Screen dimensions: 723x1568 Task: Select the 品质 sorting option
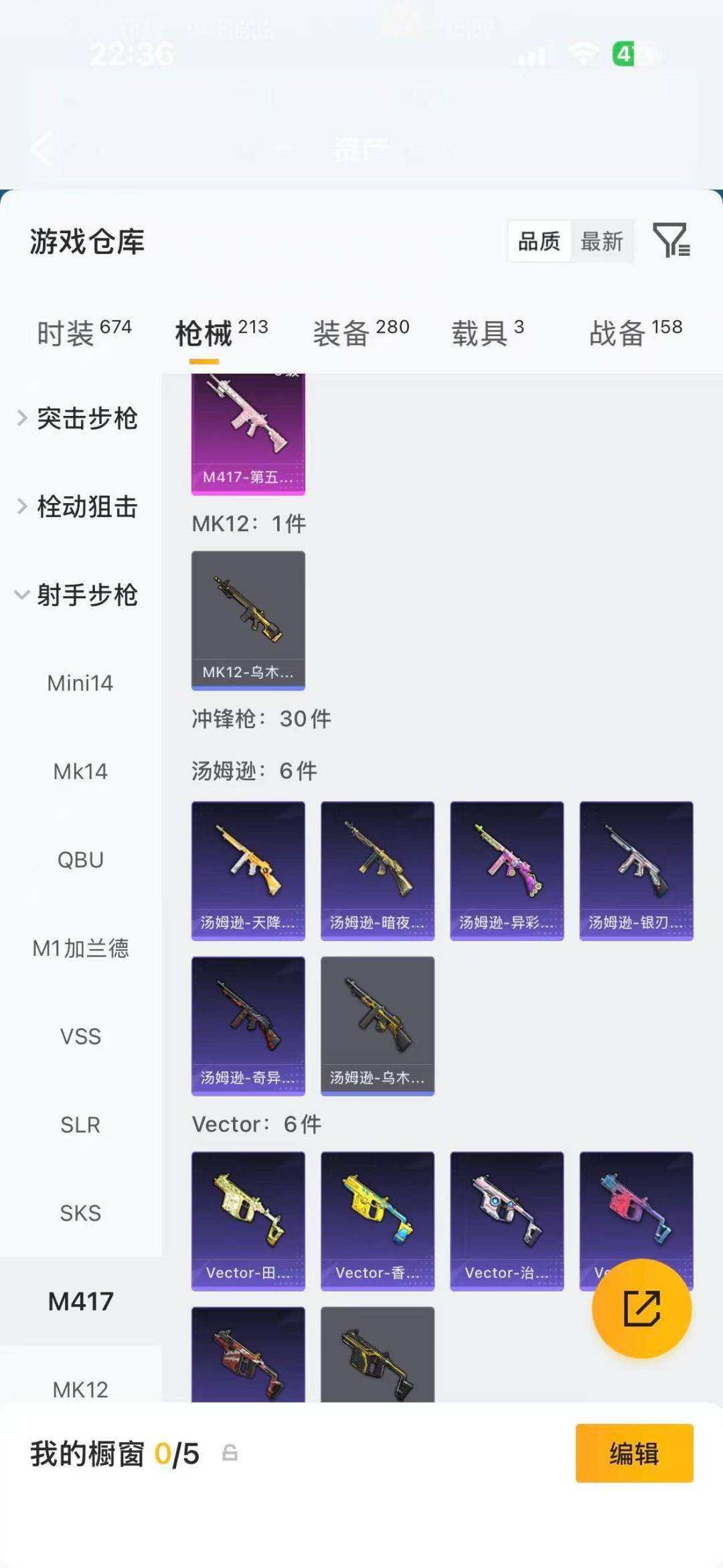click(540, 242)
